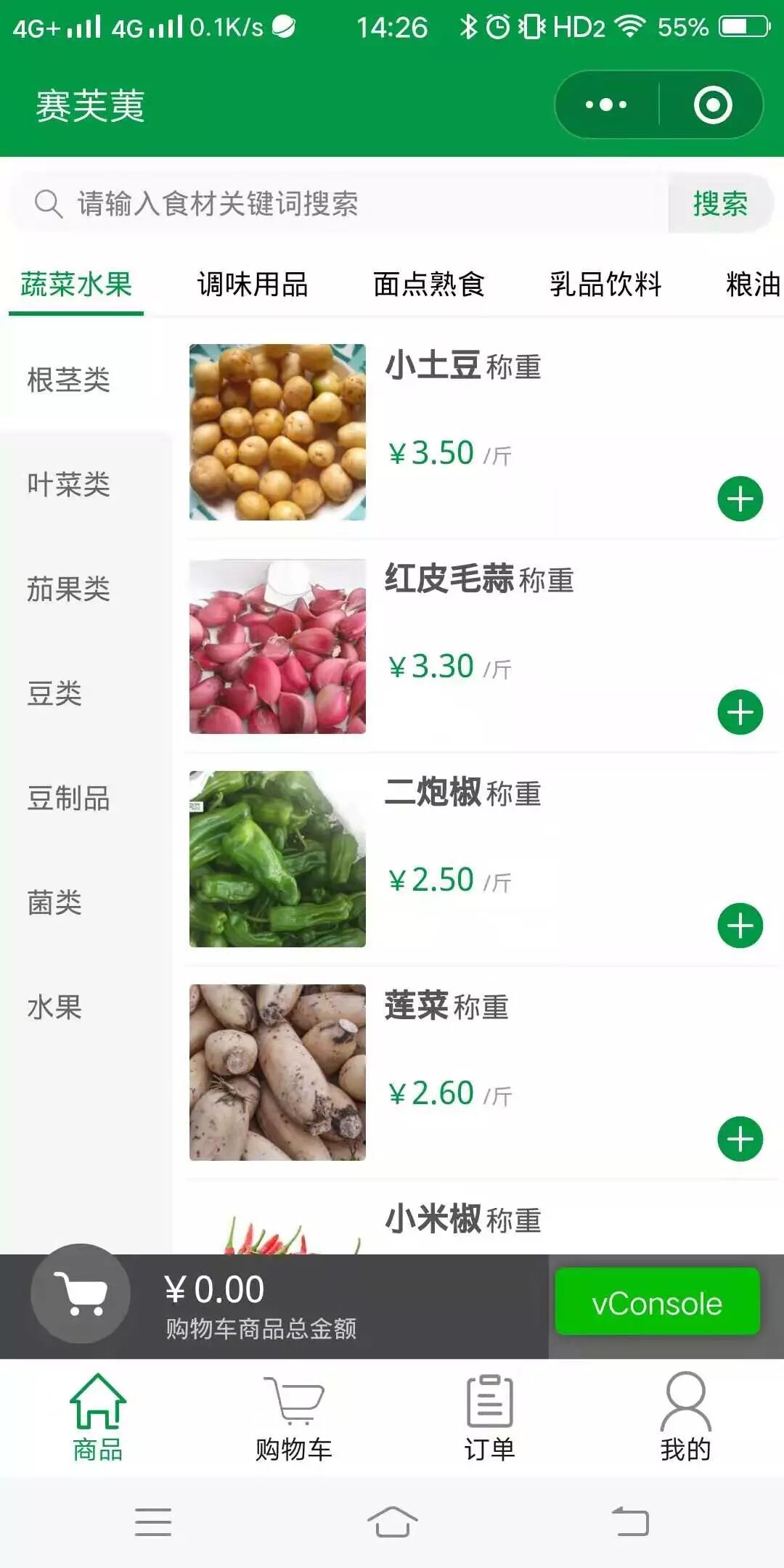
Task: Add 莲菜 to the cart
Action: pos(740,1139)
